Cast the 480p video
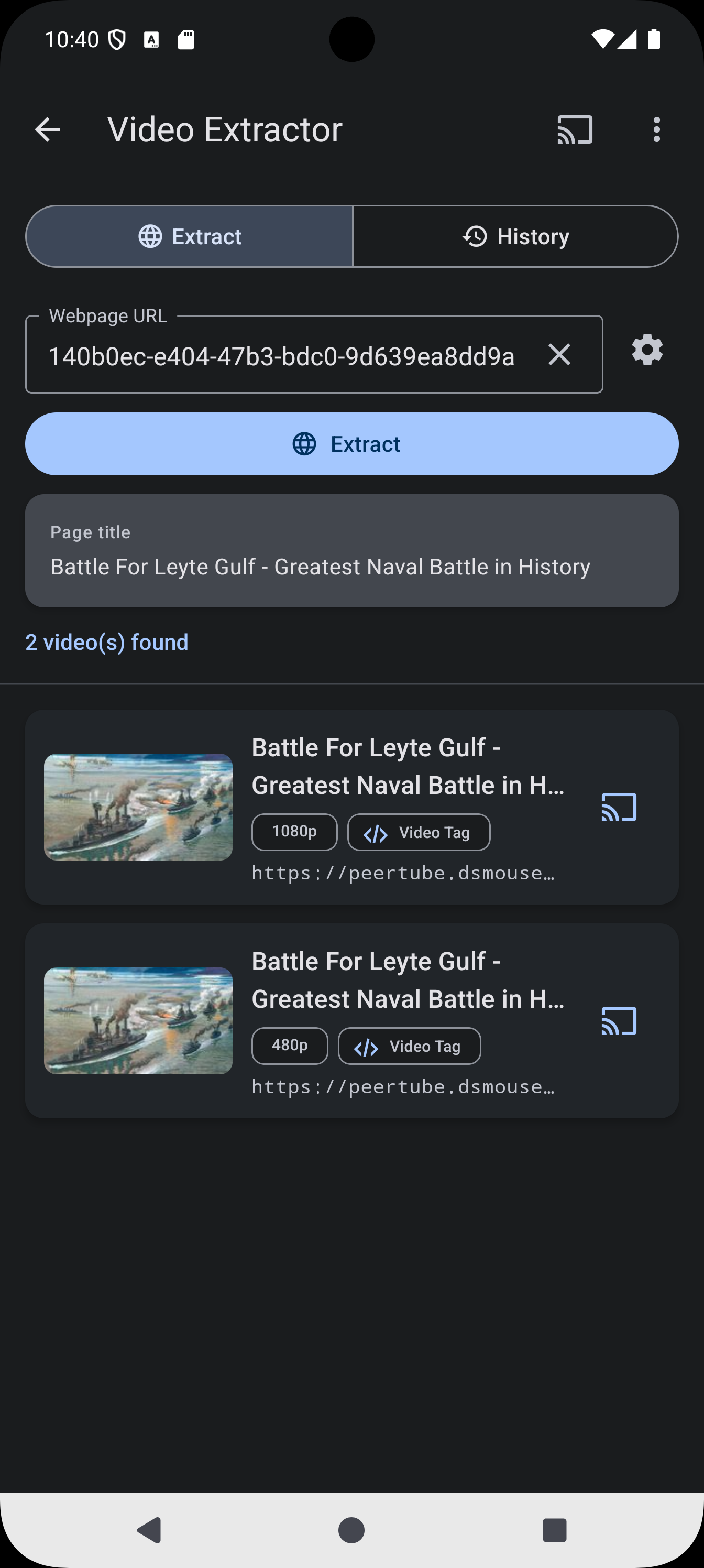This screenshot has width=704, height=1568. (x=619, y=1021)
